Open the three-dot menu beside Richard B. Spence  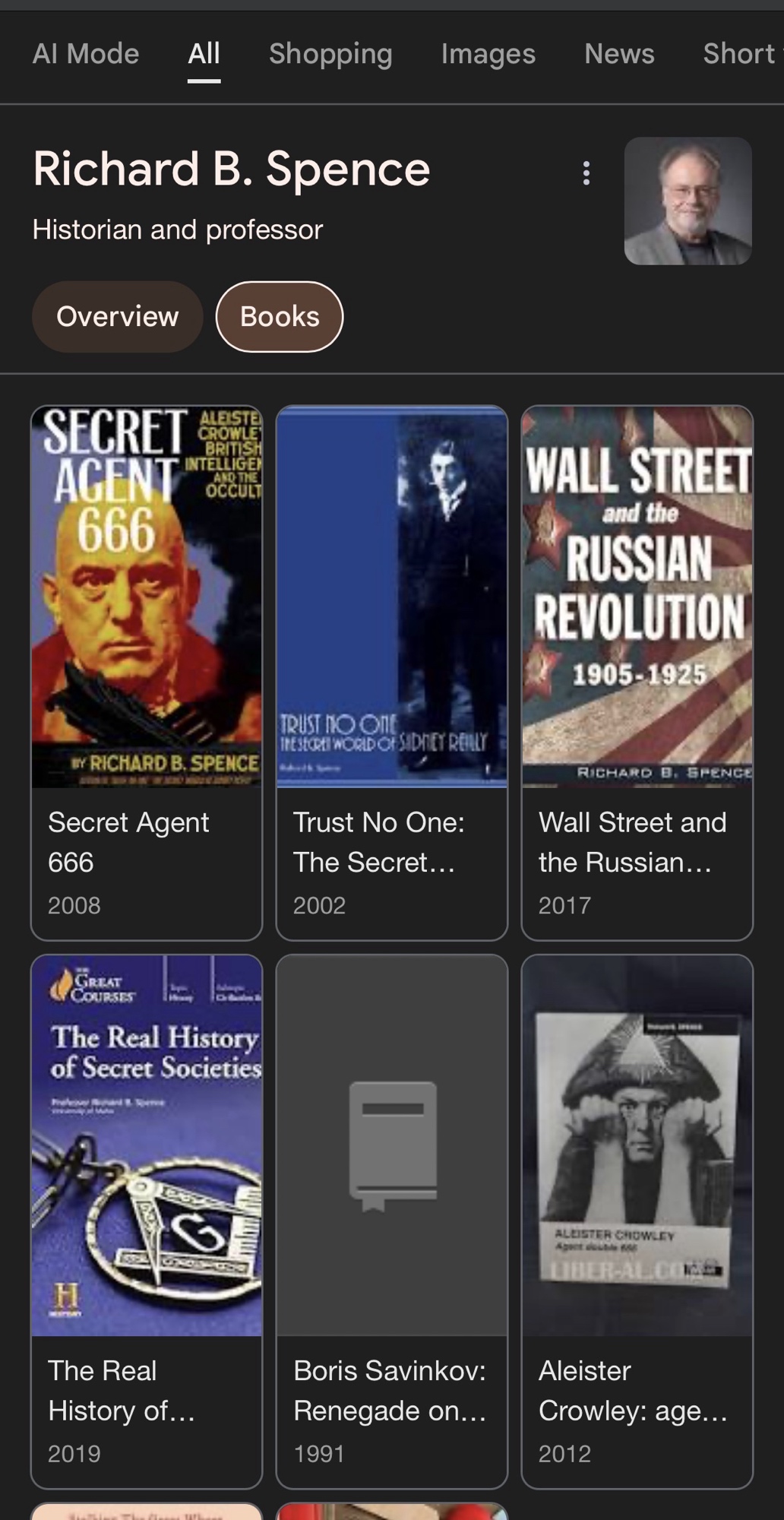[x=586, y=173]
